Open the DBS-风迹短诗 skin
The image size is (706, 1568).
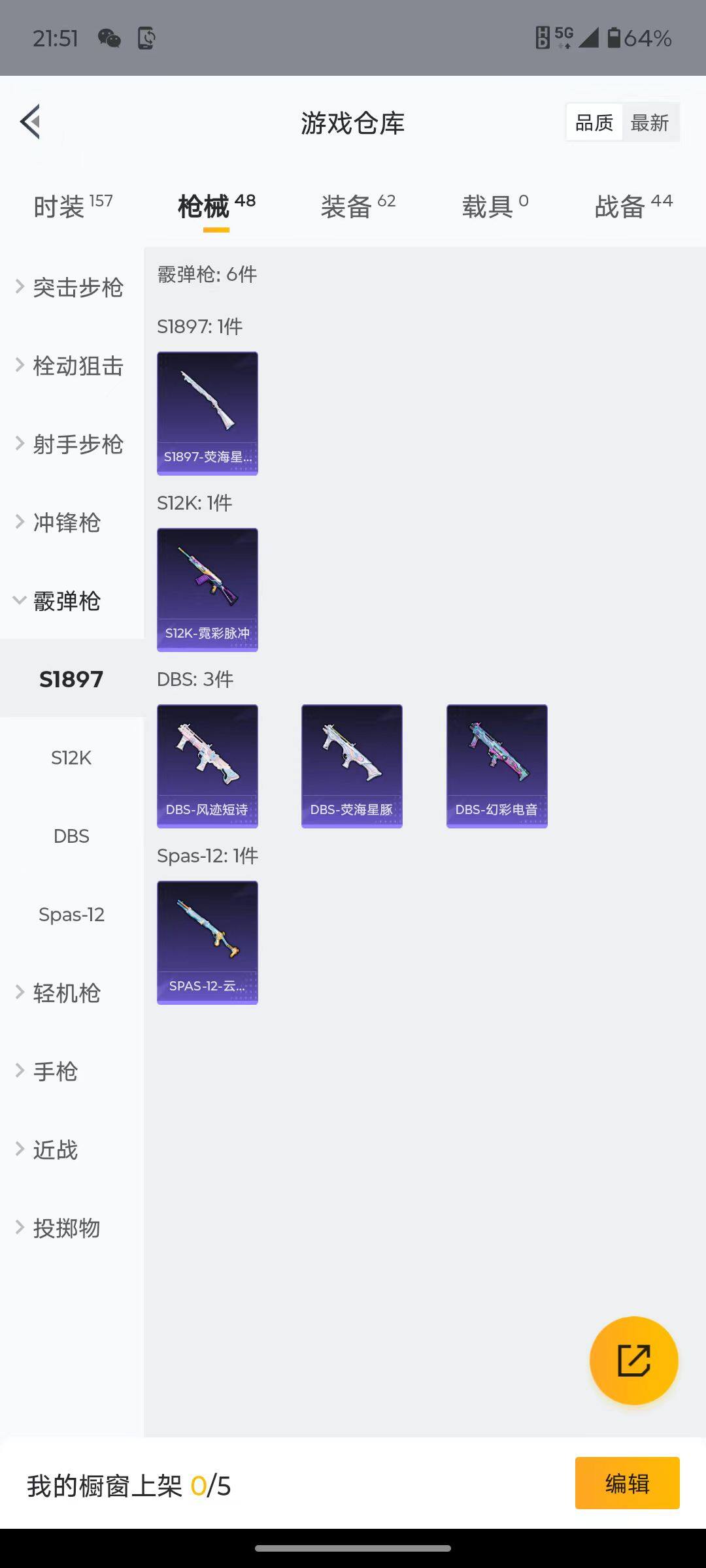pos(207,766)
